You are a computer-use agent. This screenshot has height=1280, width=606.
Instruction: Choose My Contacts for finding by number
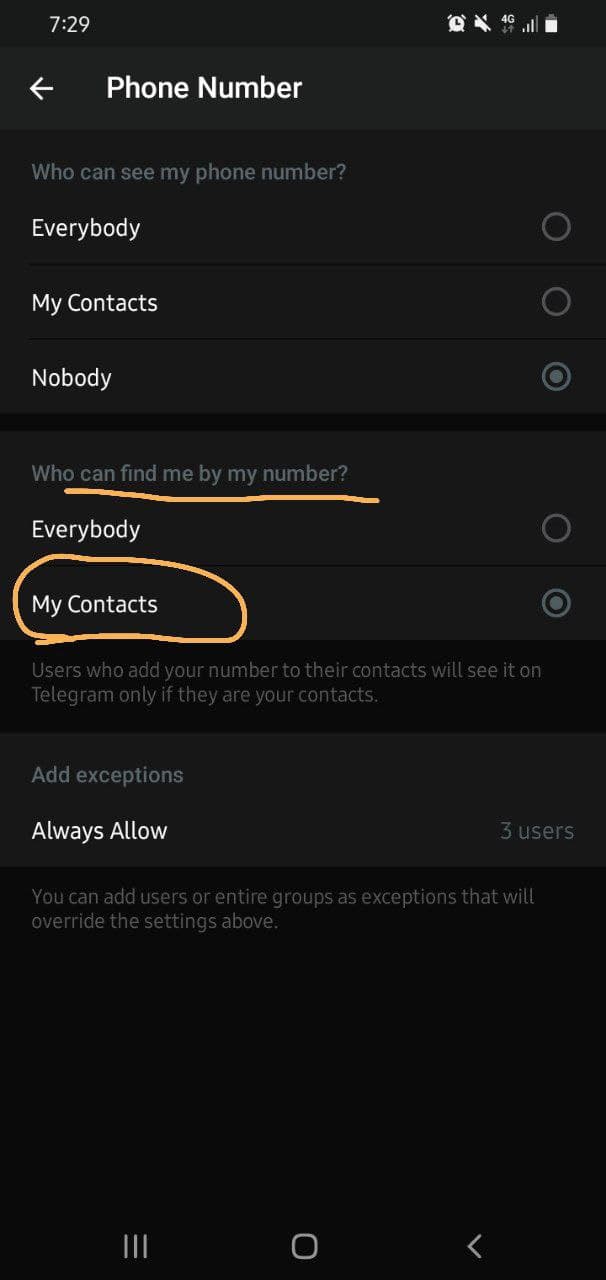pos(303,603)
